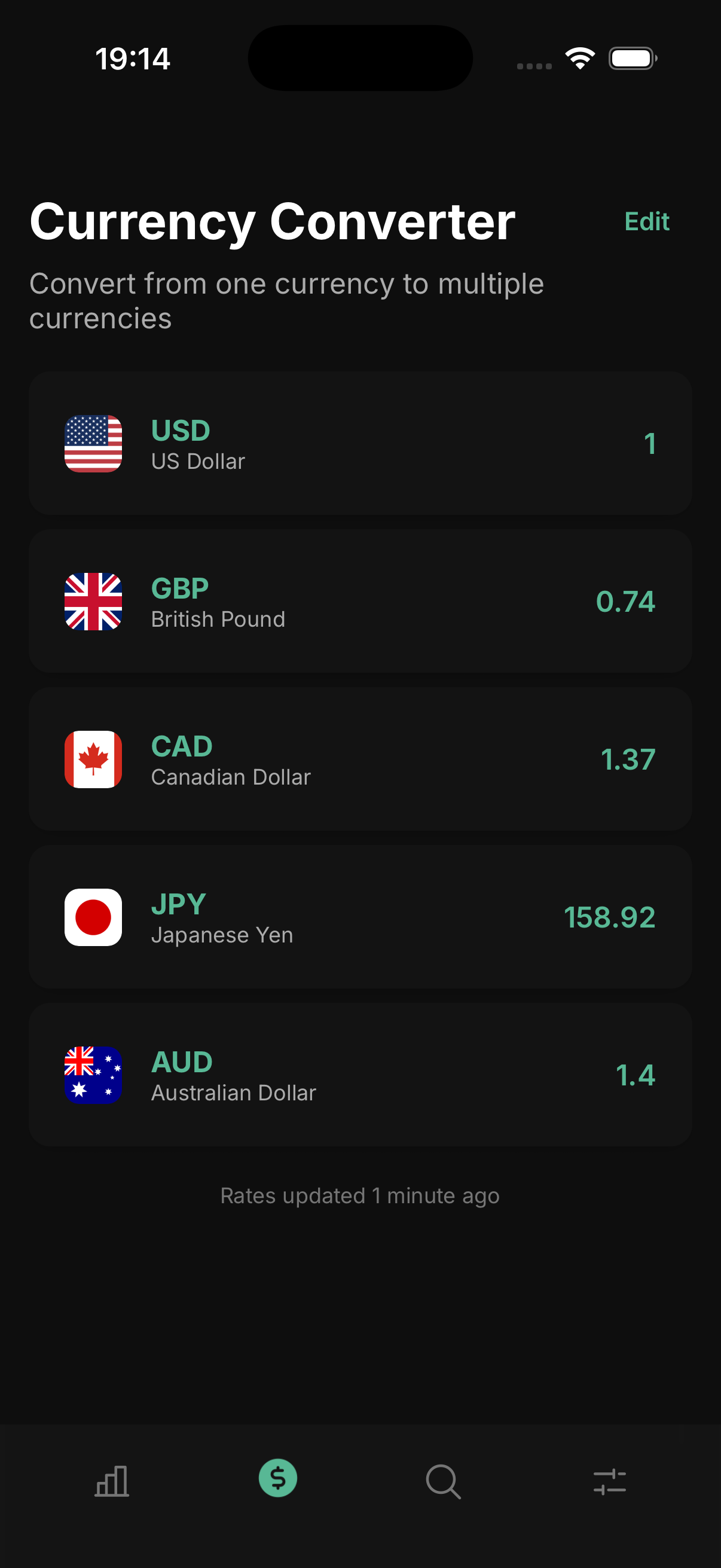Viewport: 721px width, 1568px height.
Task: Select the CAD Canadian Dollar row
Action: tap(360, 759)
